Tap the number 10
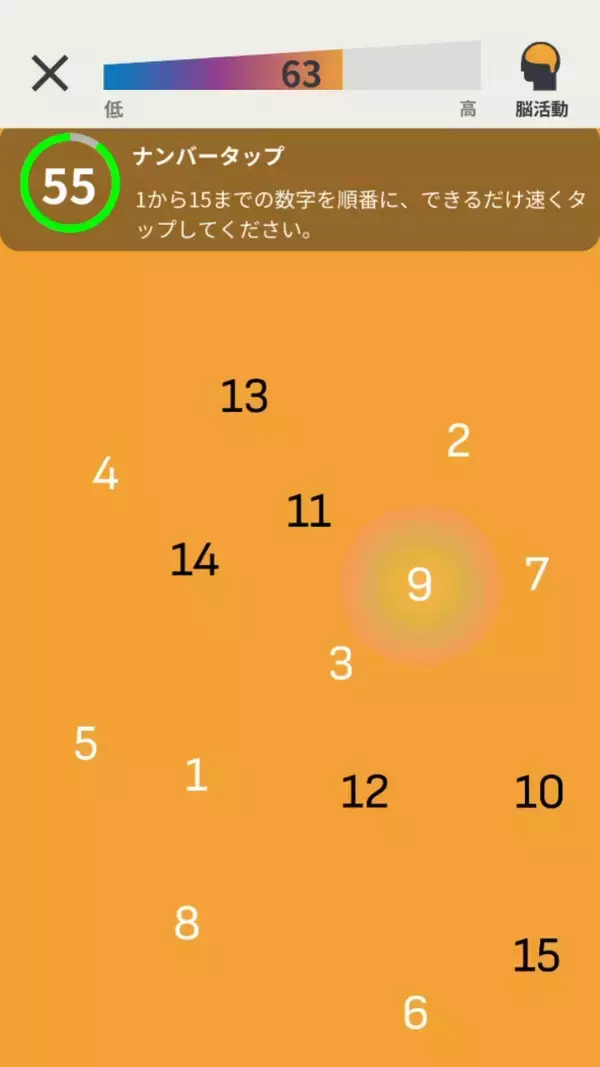The image size is (600, 1067). [539, 792]
